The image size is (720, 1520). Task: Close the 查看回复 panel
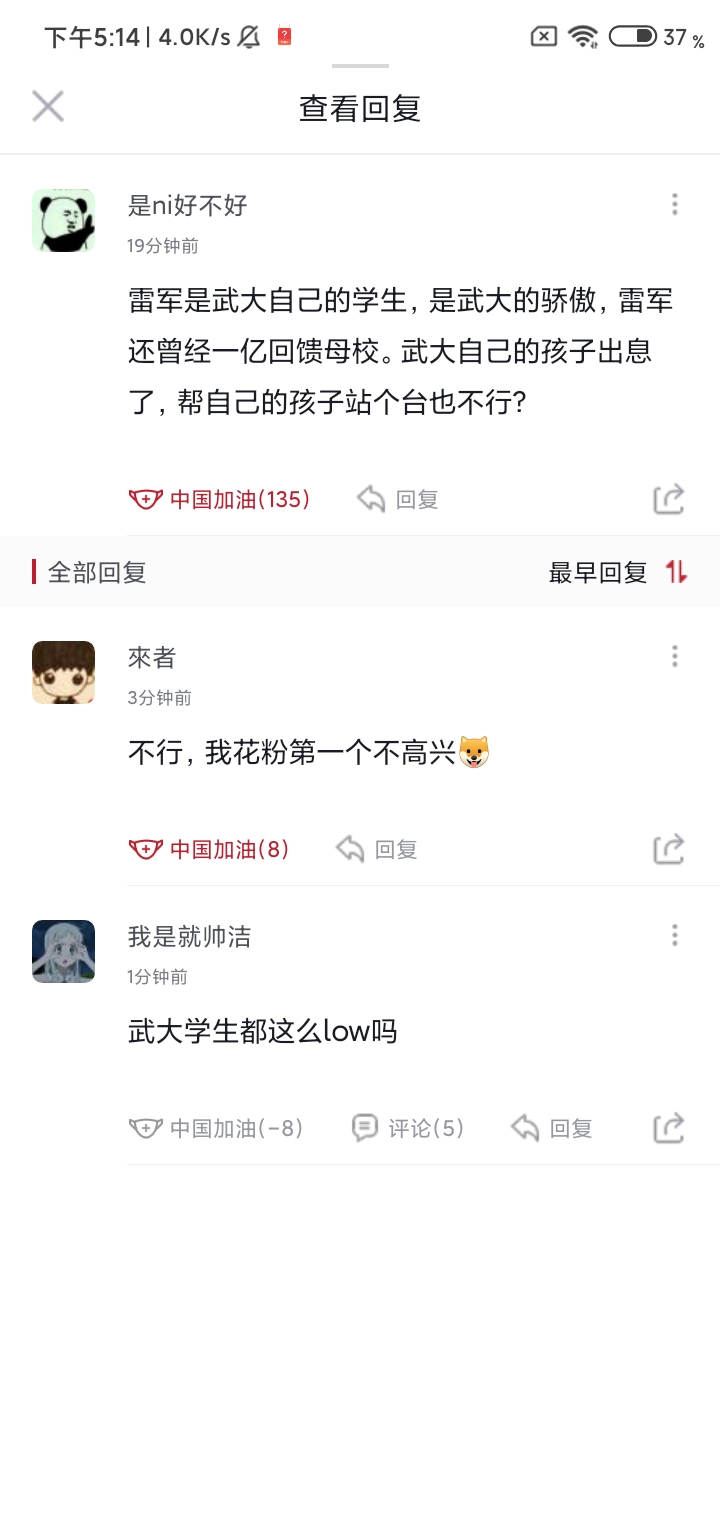48,106
